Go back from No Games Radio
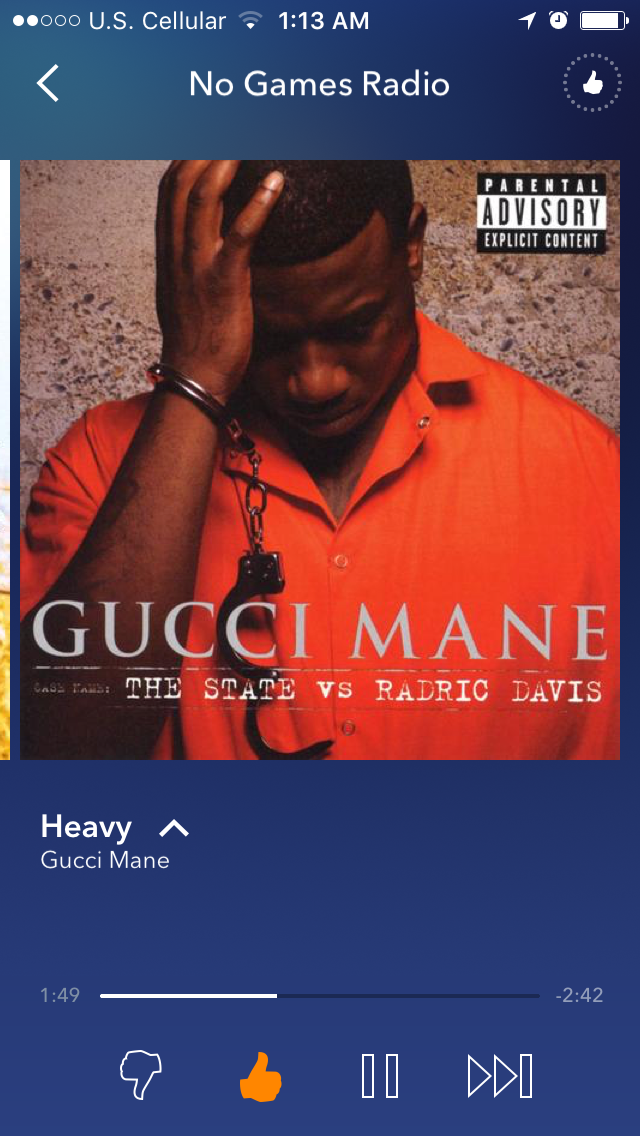This screenshot has height=1136, width=640. pos(48,83)
